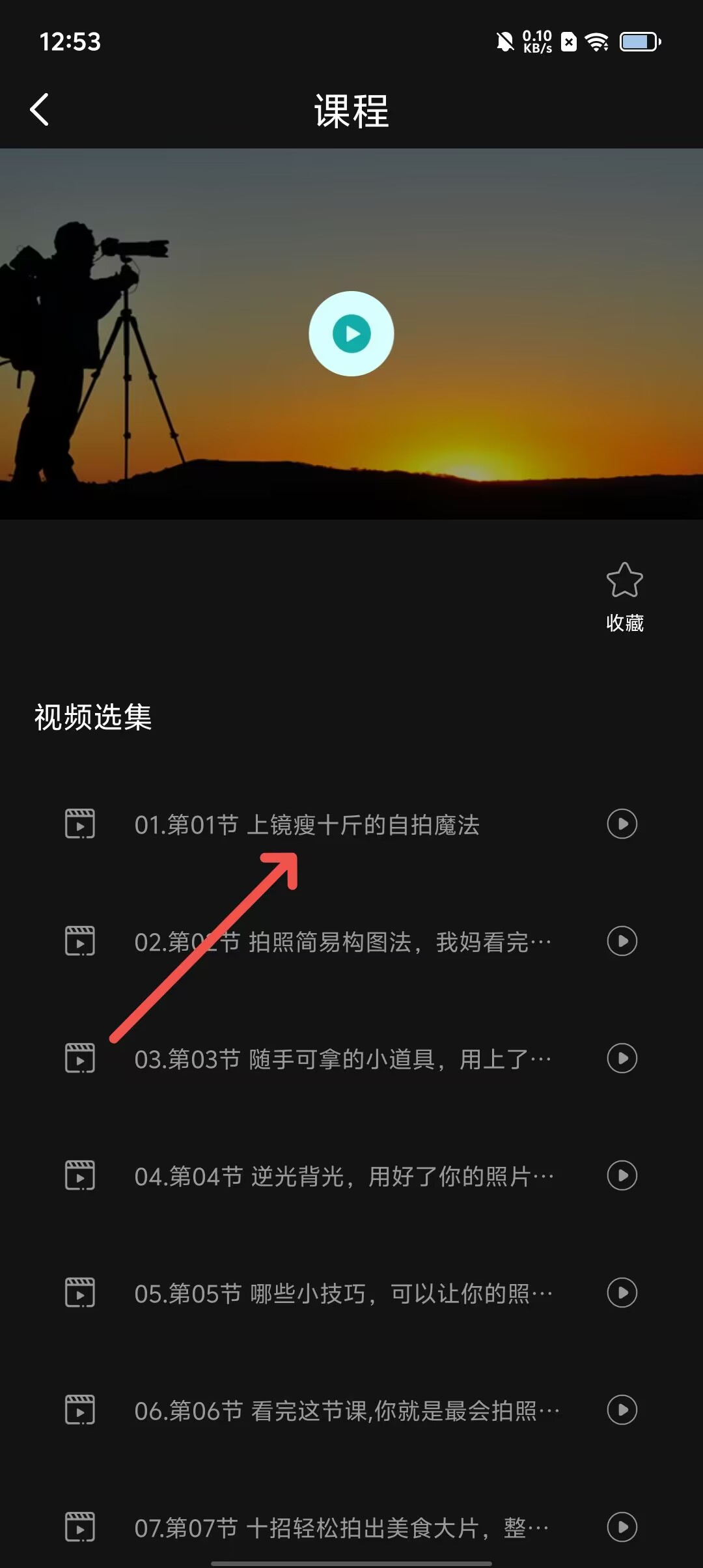Open lesson 05 哪些小技巧
703x1568 pixels.
(342, 1294)
